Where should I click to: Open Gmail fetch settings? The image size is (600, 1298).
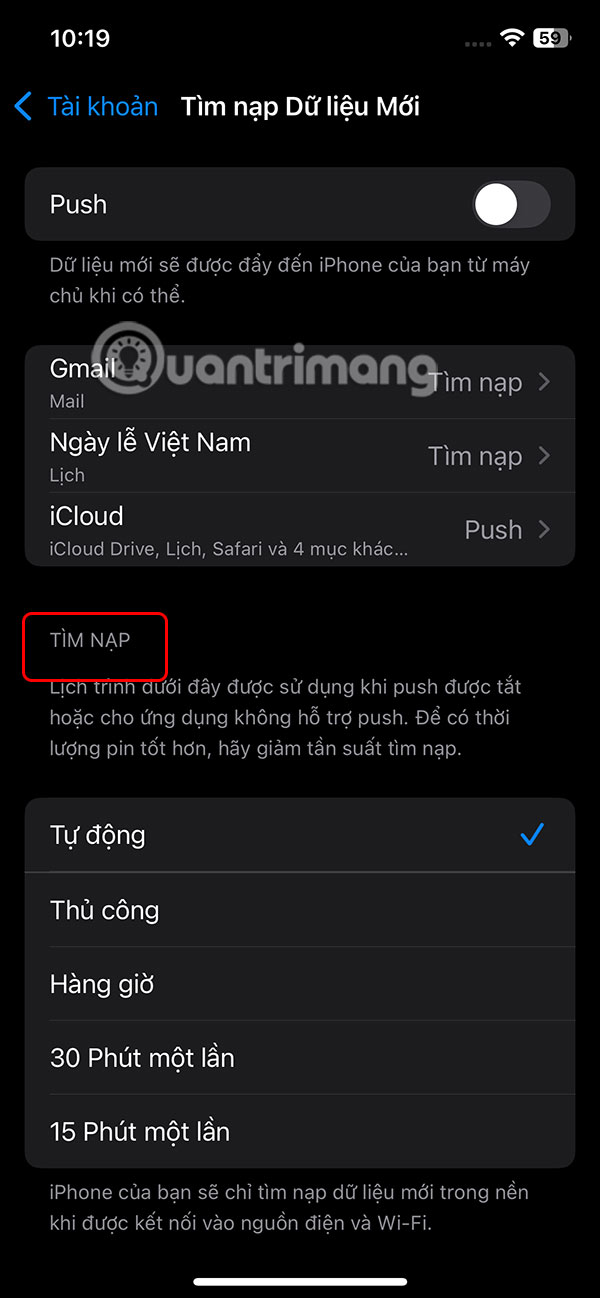[300, 382]
